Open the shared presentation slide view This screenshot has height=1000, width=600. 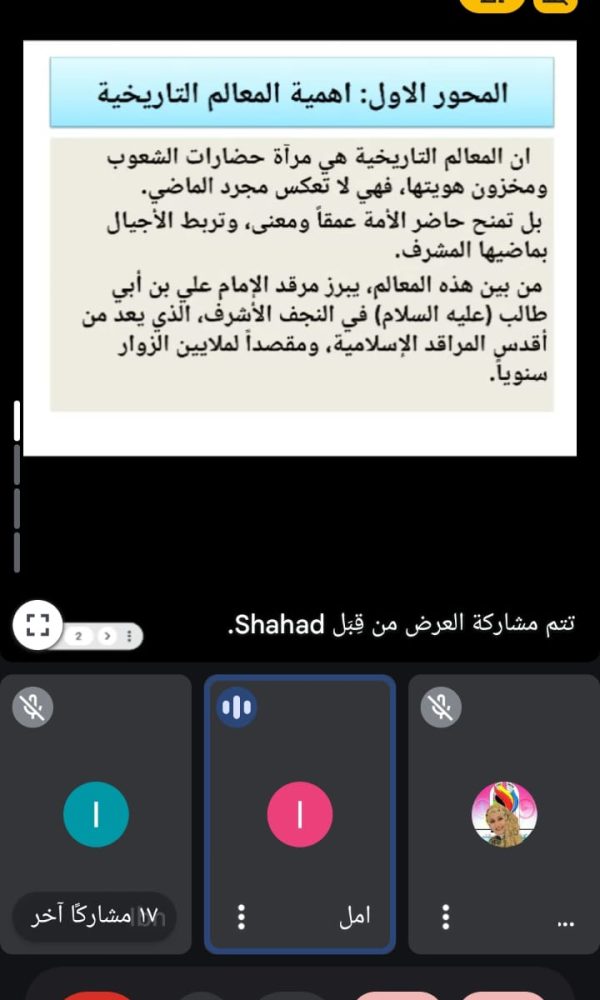[x=300, y=248]
